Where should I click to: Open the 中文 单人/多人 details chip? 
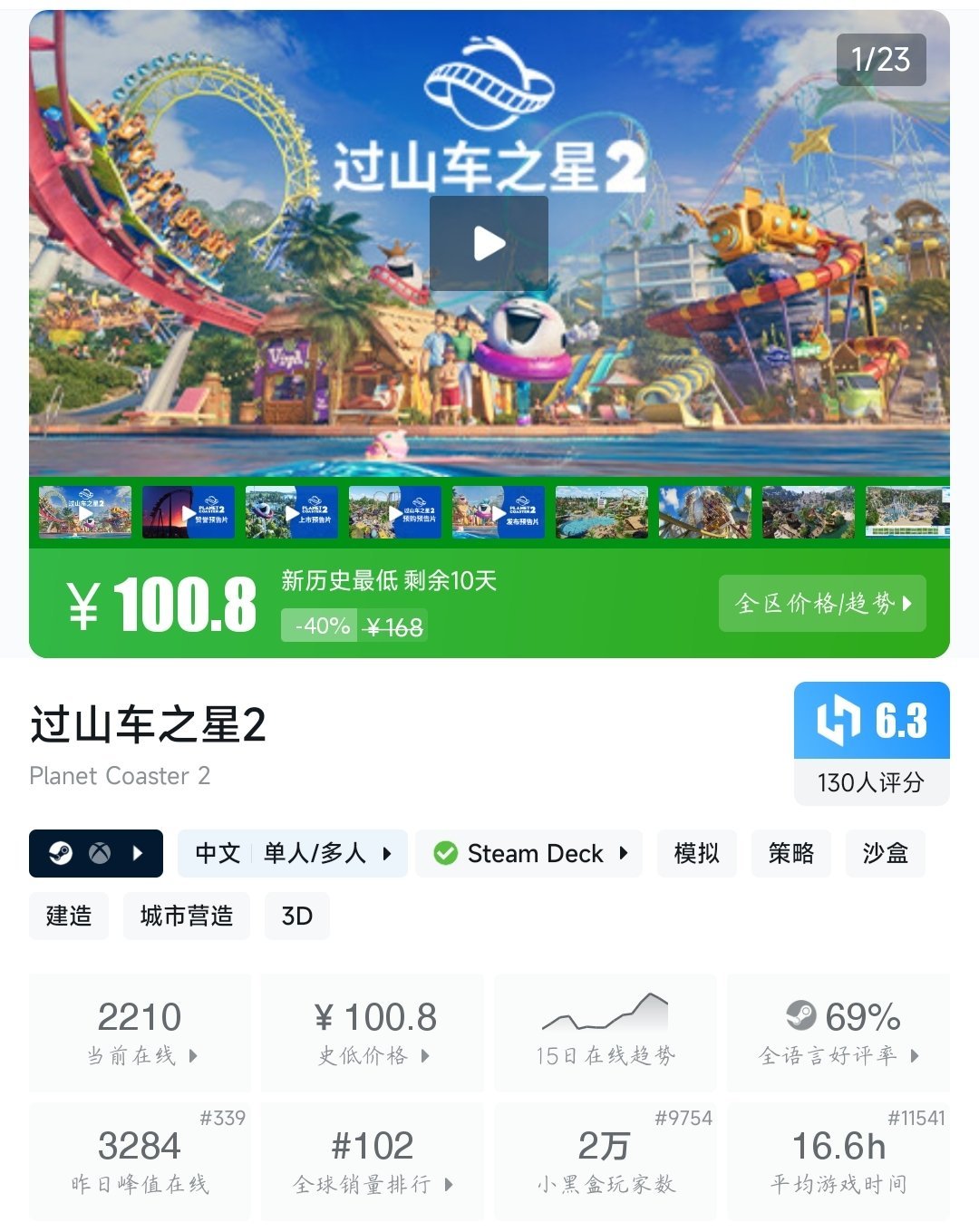[293, 853]
